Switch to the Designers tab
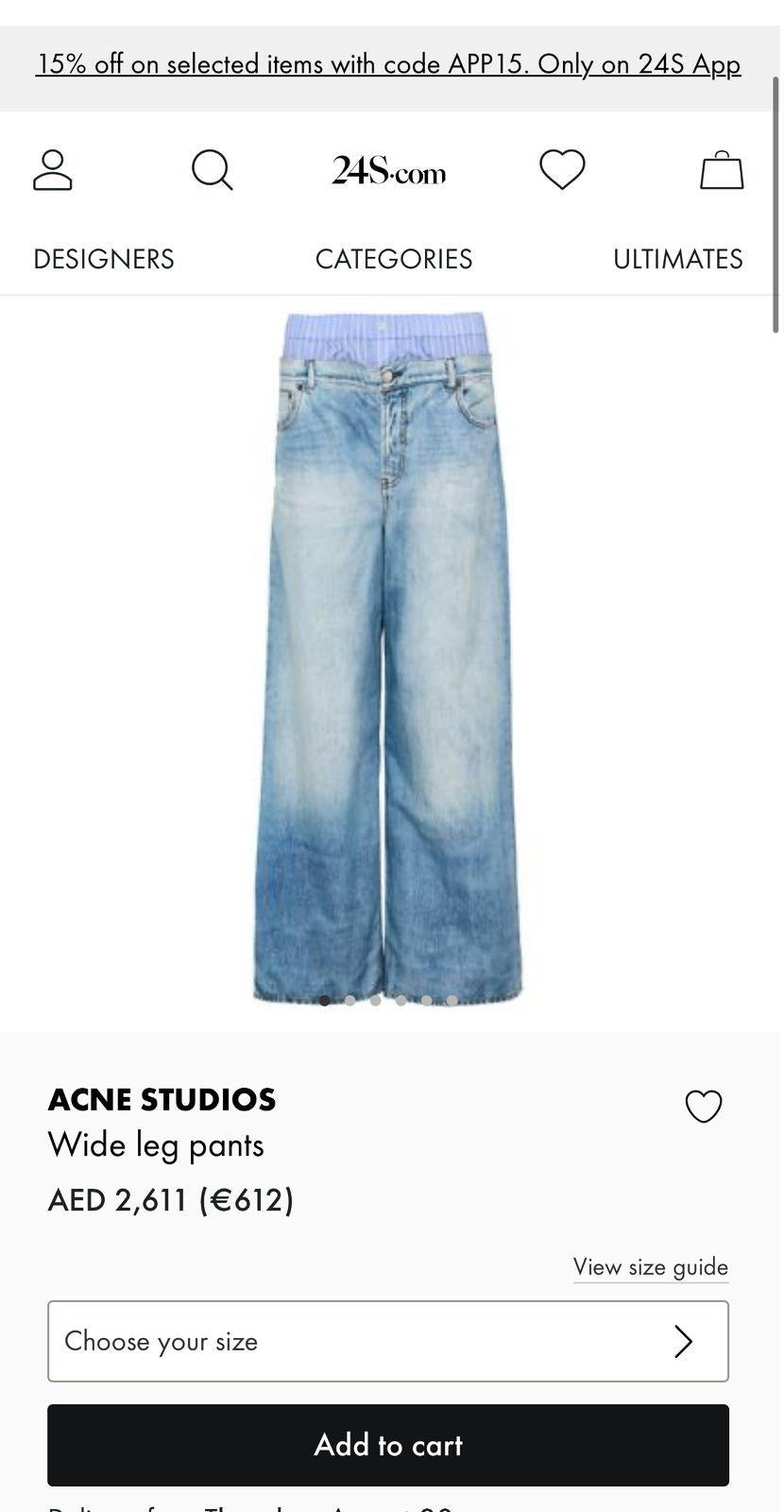Screen dimensions: 784x1512 104,259
